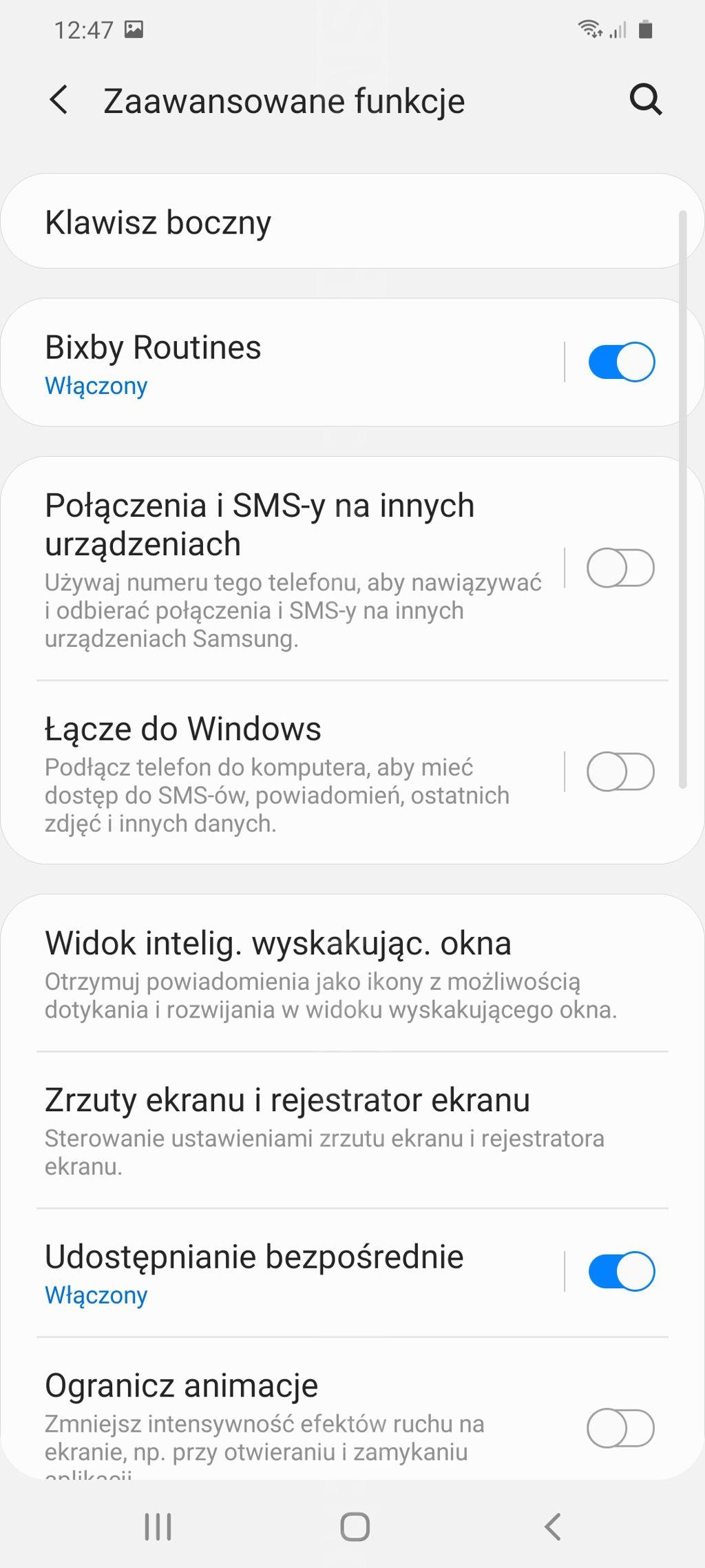Enable Połączenia i SMS-y na innych urządzeniach switch
This screenshot has width=705, height=1568.
pyautogui.click(x=621, y=568)
